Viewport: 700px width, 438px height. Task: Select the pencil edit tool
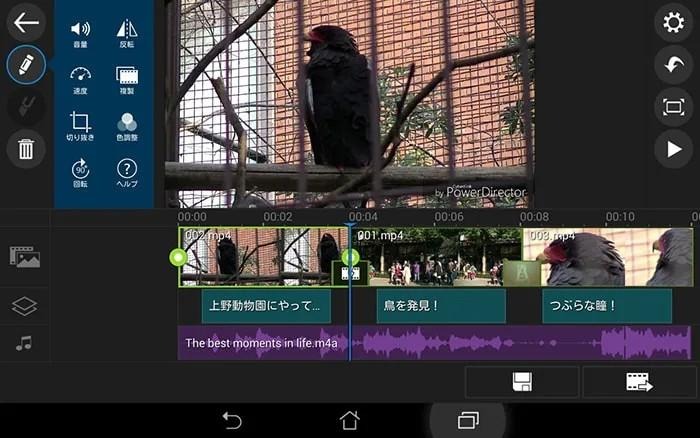(x=25, y=65)
